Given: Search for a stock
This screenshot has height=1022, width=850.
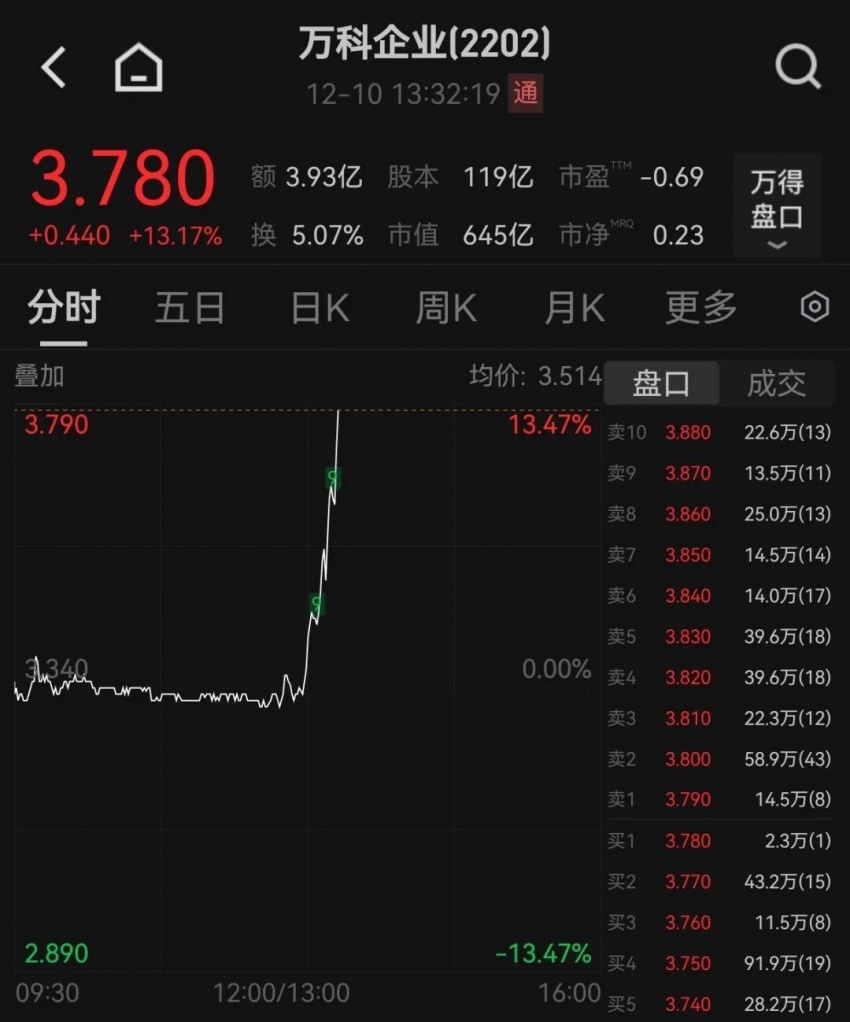Looking at the screenshot, I should coord(797,68).
